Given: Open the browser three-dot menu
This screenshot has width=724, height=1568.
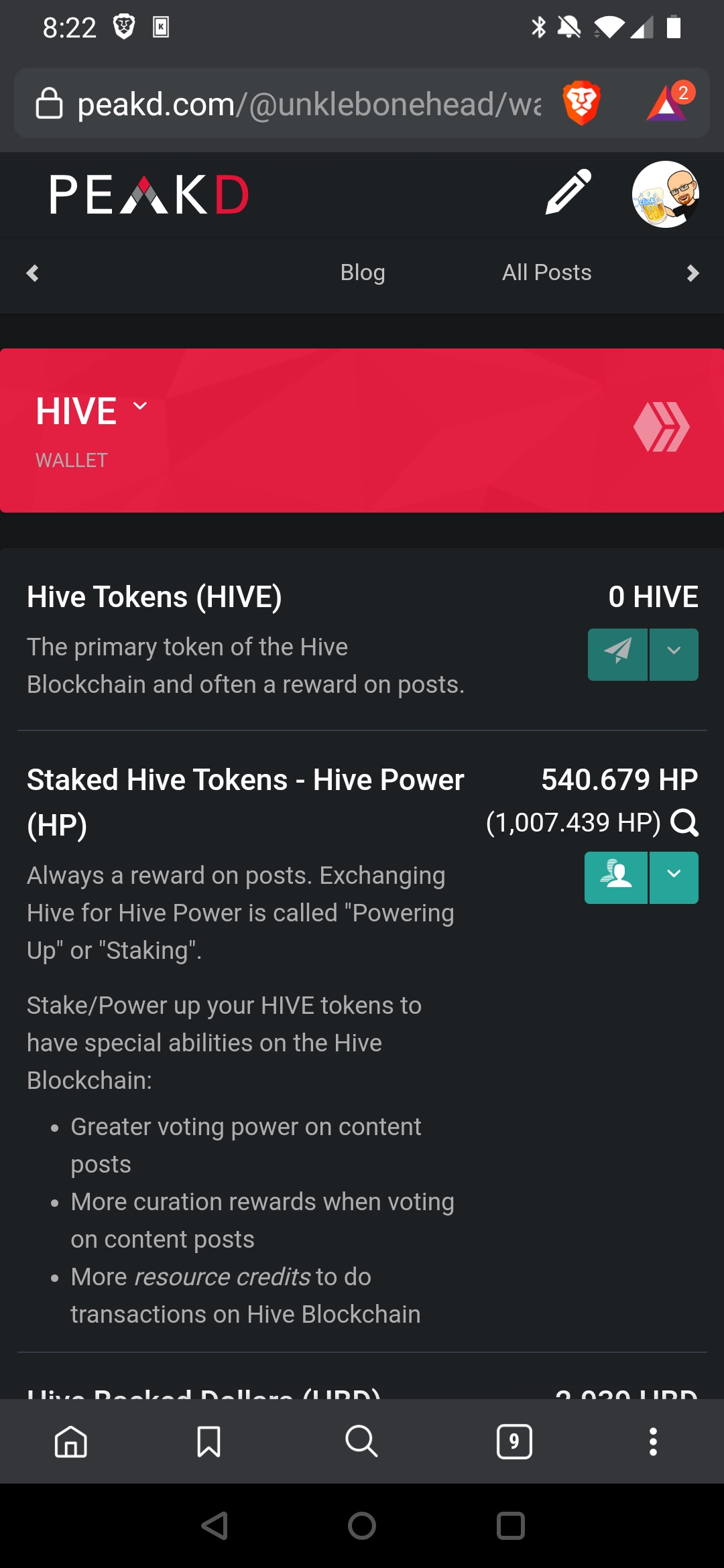Looking at the screenshot, I should 653,1441.
